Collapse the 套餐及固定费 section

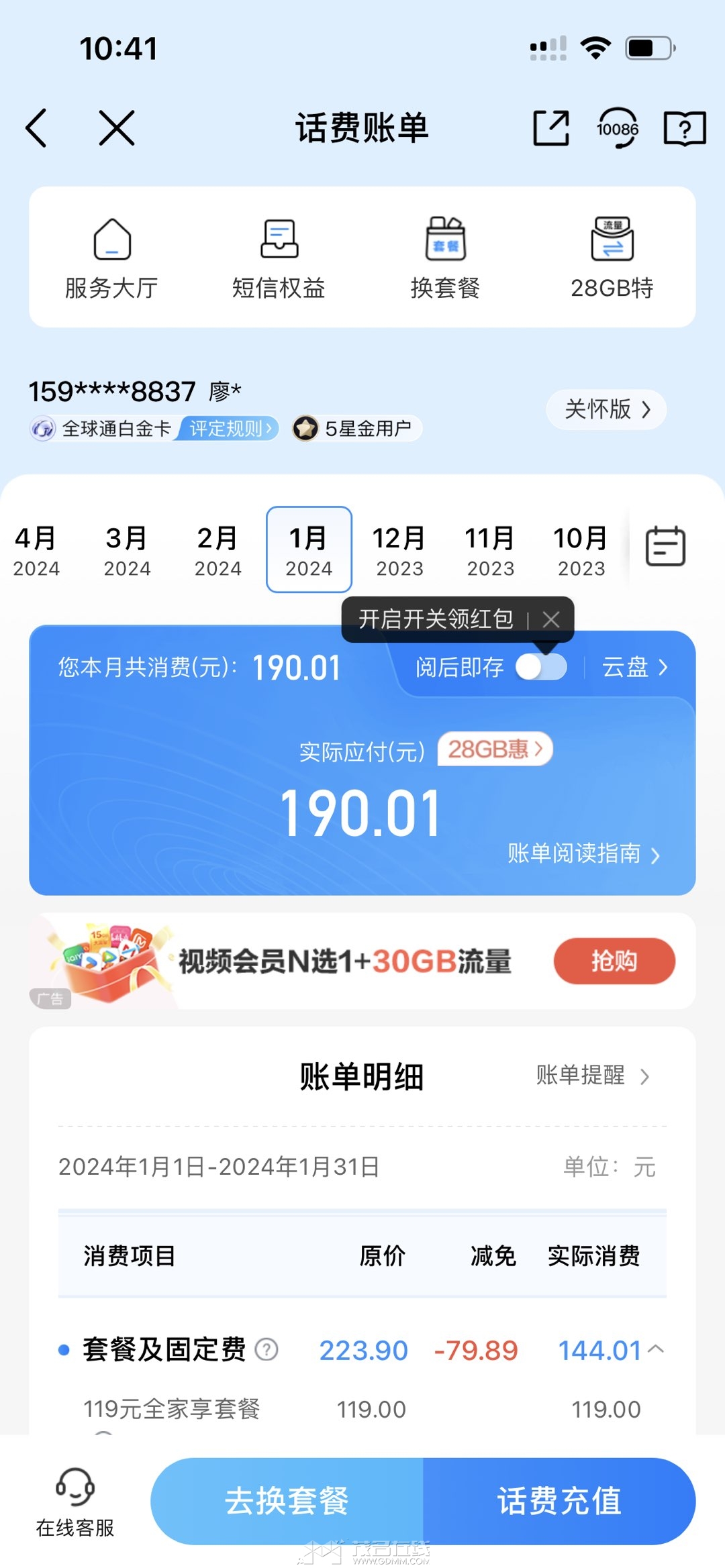[657, 1349]
